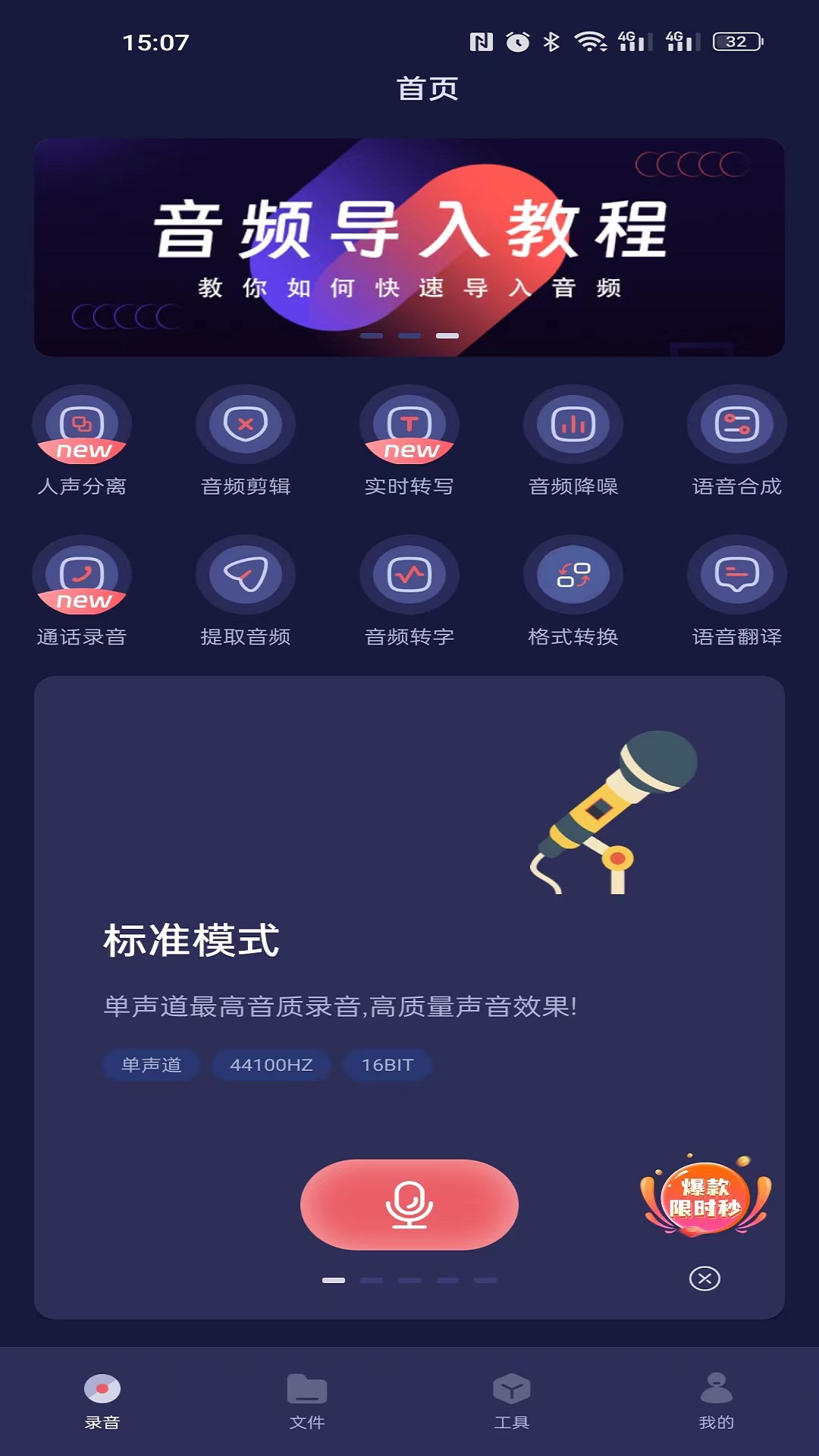Open the 音频导入教程 tutorial banner
819x1456 pixels.
point(409,243)
